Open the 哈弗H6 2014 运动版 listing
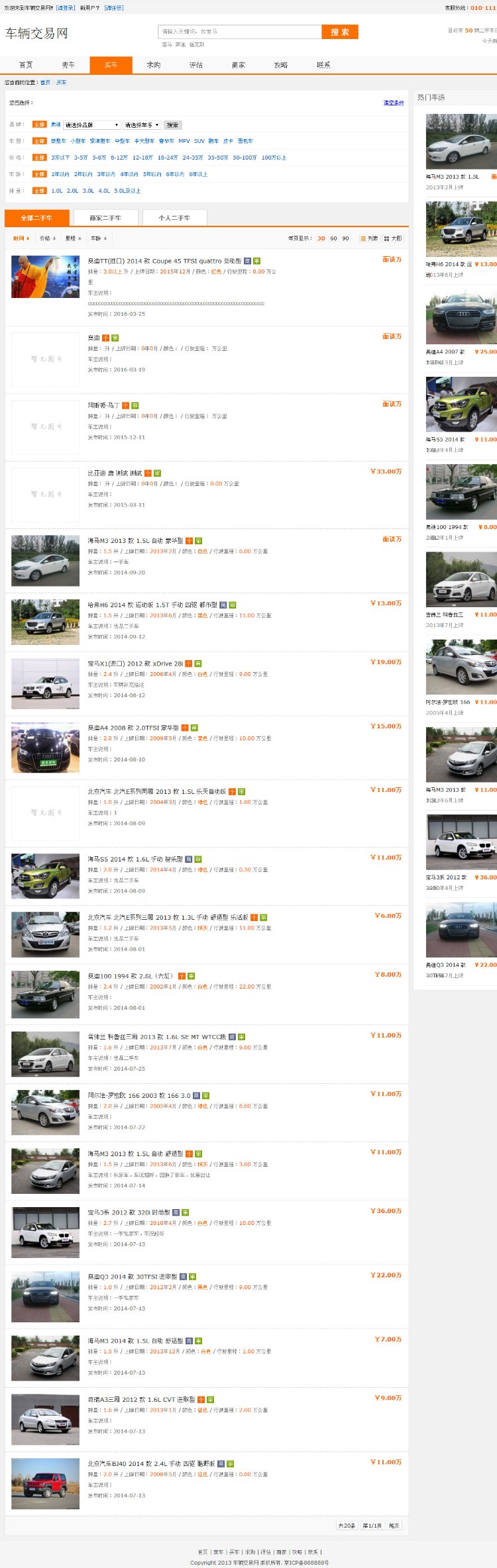Viewport: 497px width, 1568px height. click(x=152, y=605)
